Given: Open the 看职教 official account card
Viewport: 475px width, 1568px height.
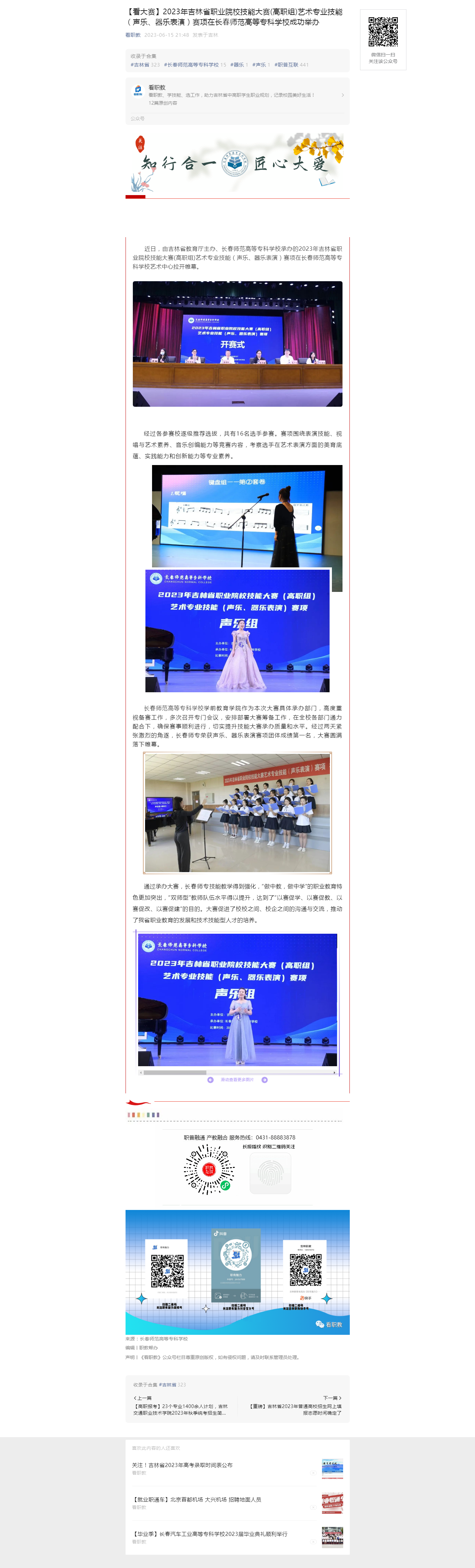Looking at the screenshot, I should point(237,95).
